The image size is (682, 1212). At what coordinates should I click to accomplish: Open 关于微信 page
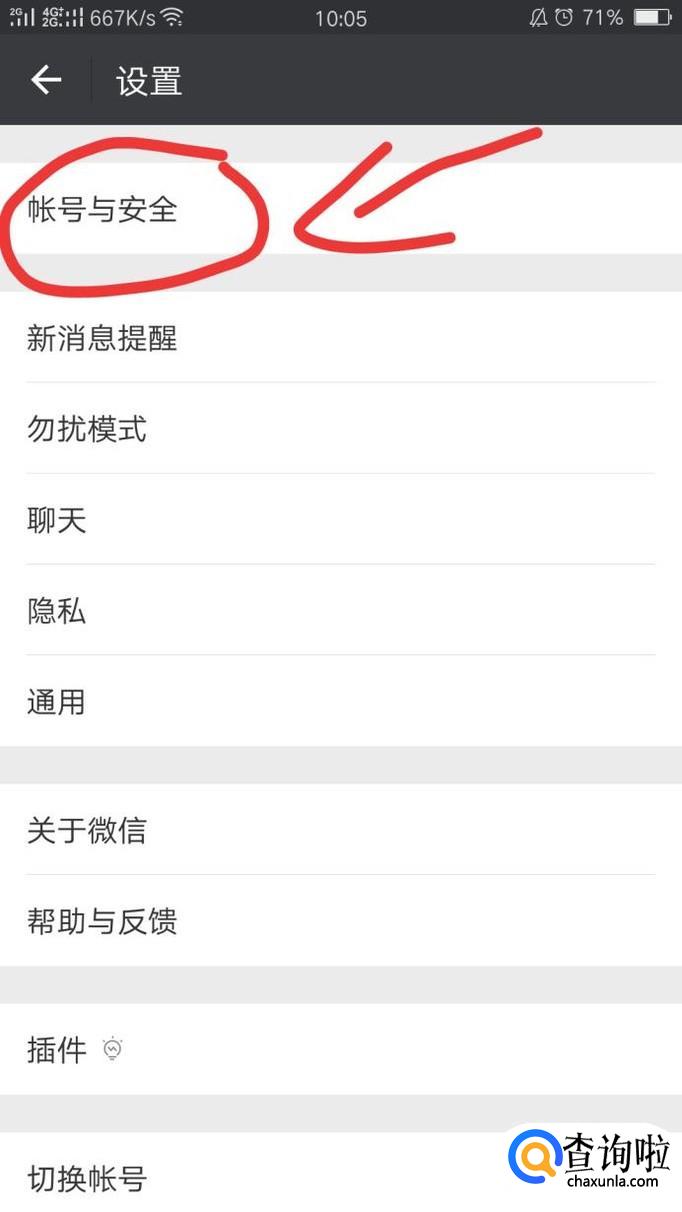click(87, 830)
